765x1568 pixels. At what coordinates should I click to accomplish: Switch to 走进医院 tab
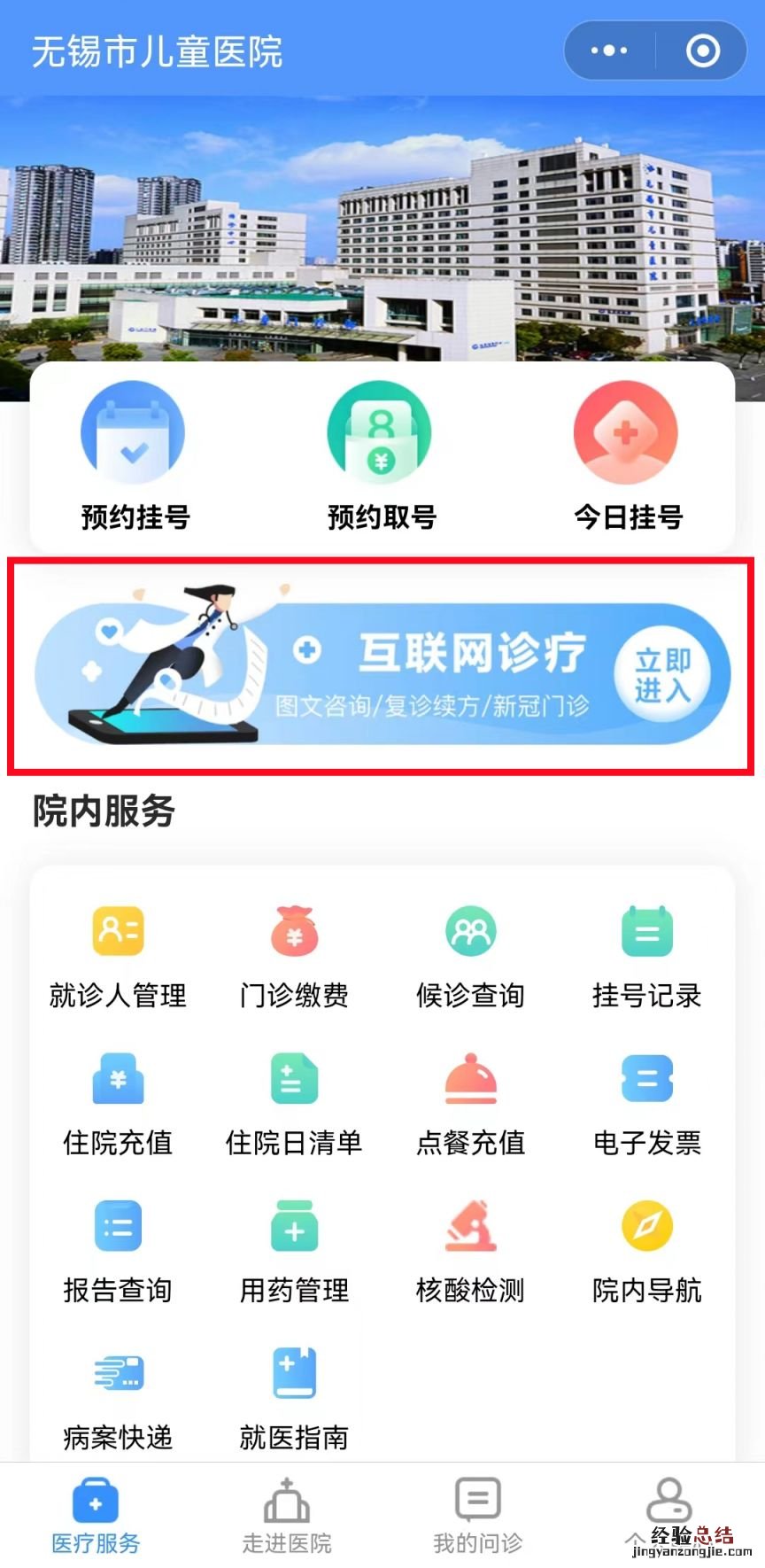(287, 1516)
